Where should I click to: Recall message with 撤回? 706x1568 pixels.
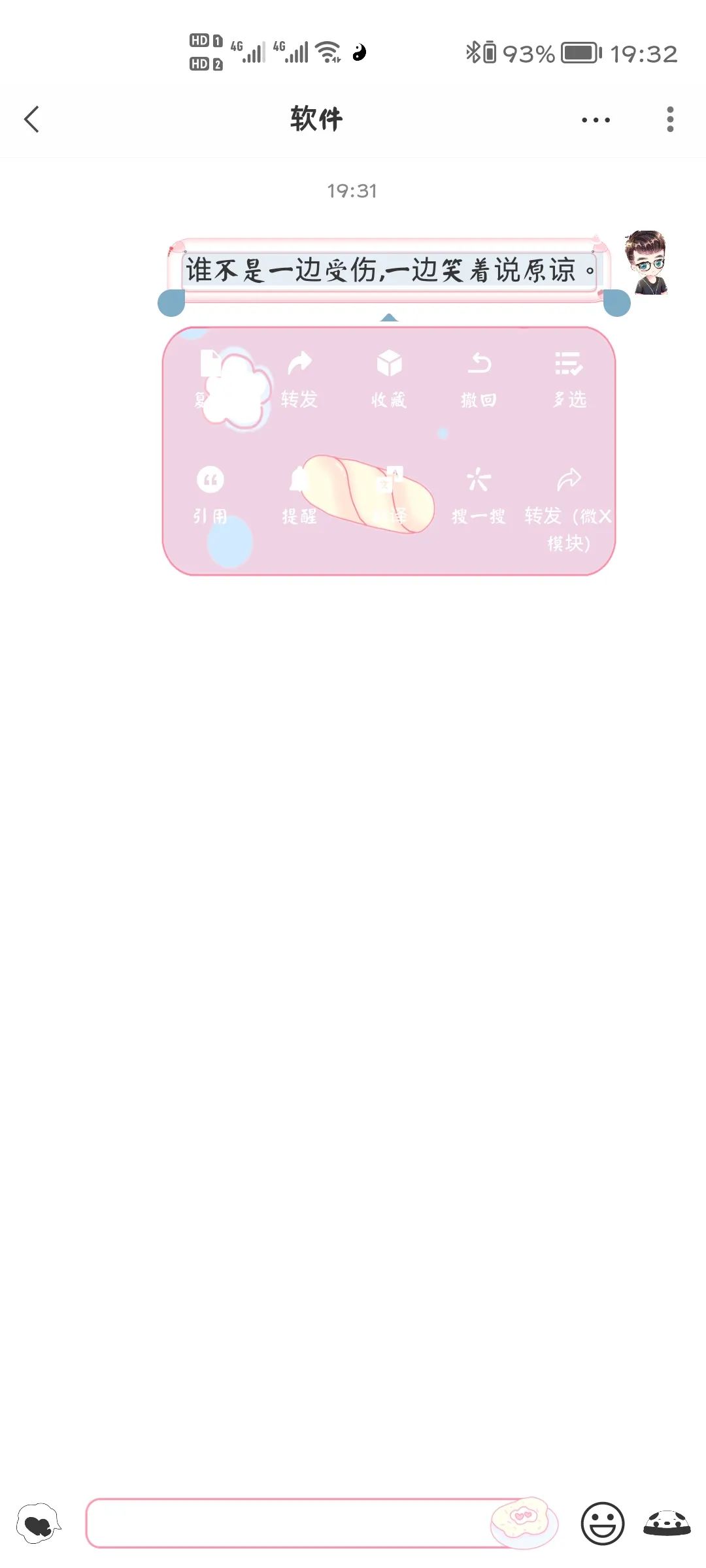479,379
